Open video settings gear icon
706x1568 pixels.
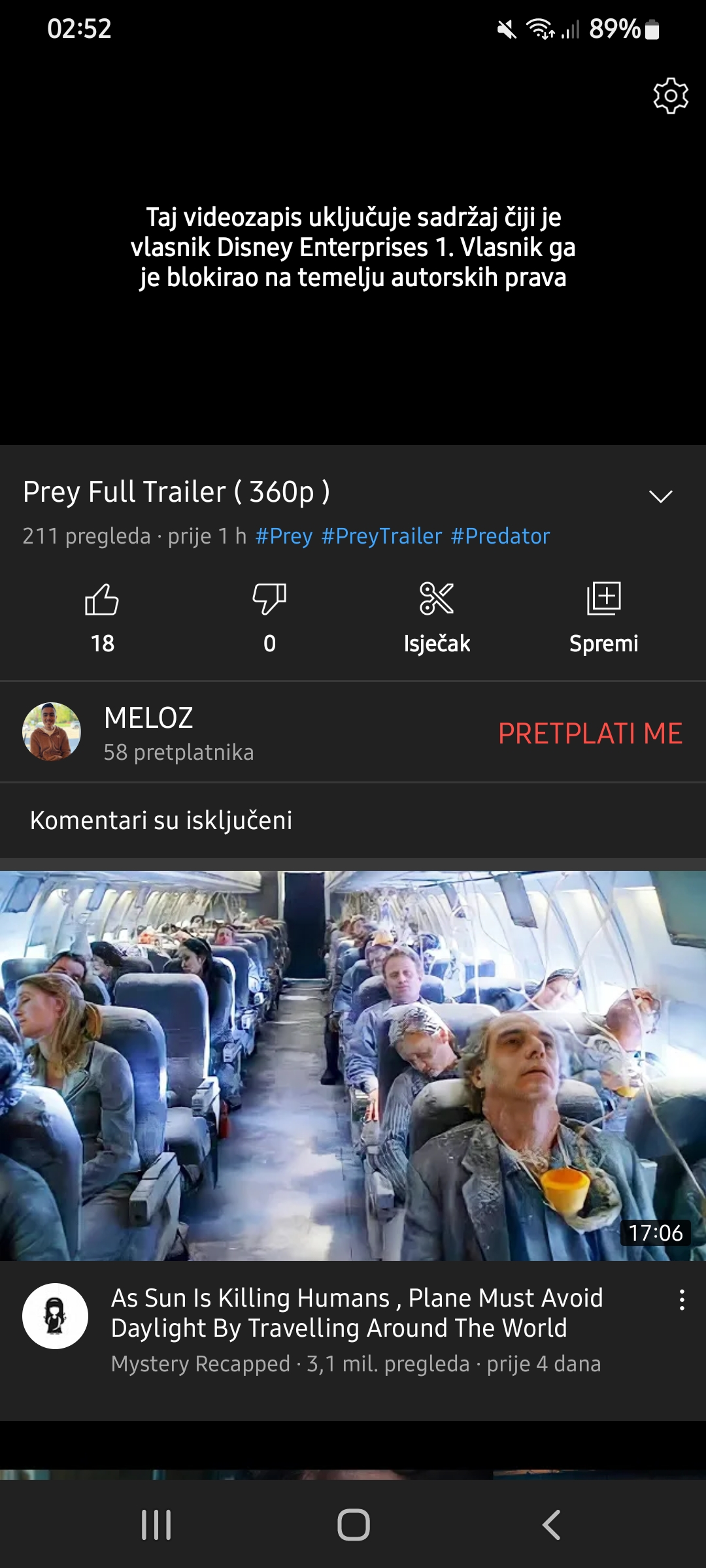pyautogui.click(x=671, y=96)
